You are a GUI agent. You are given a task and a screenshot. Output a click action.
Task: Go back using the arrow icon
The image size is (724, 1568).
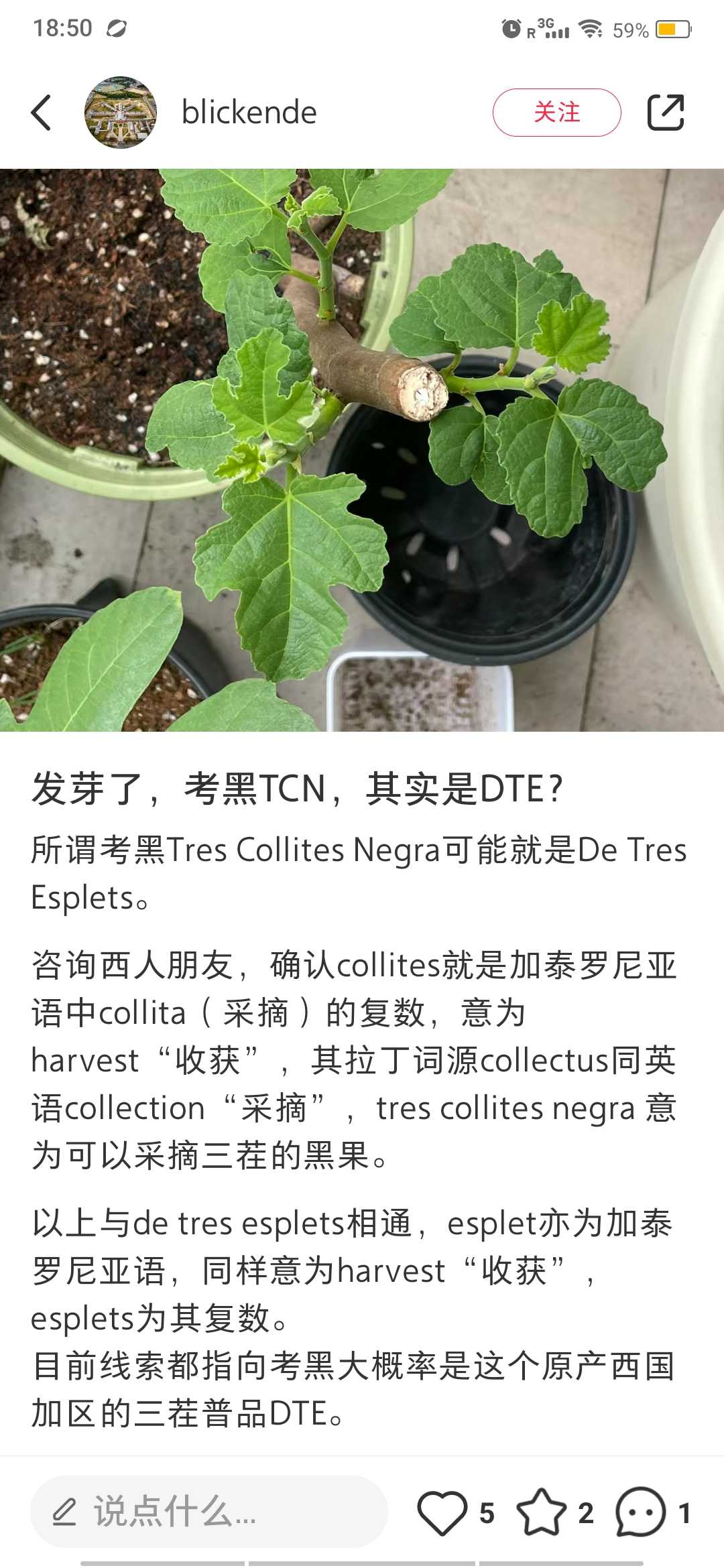pos(42,113)
